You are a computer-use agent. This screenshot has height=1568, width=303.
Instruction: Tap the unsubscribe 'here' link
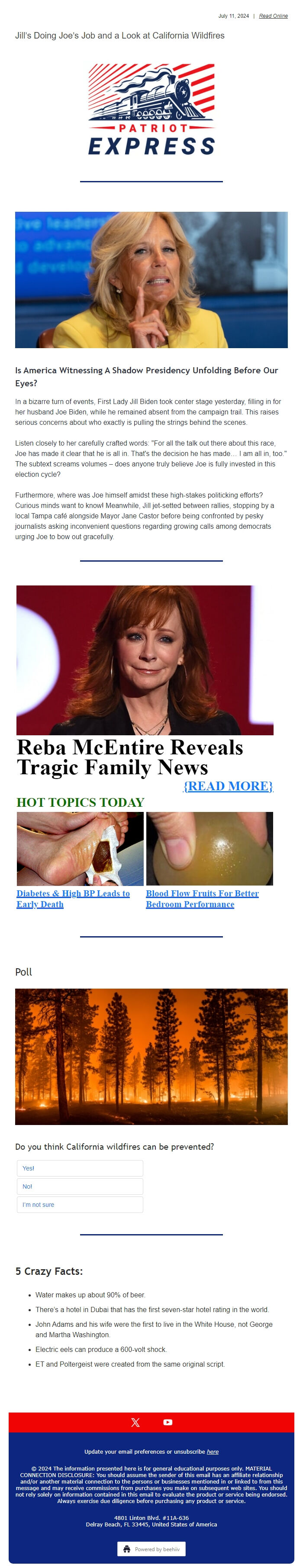[213, 1452]
